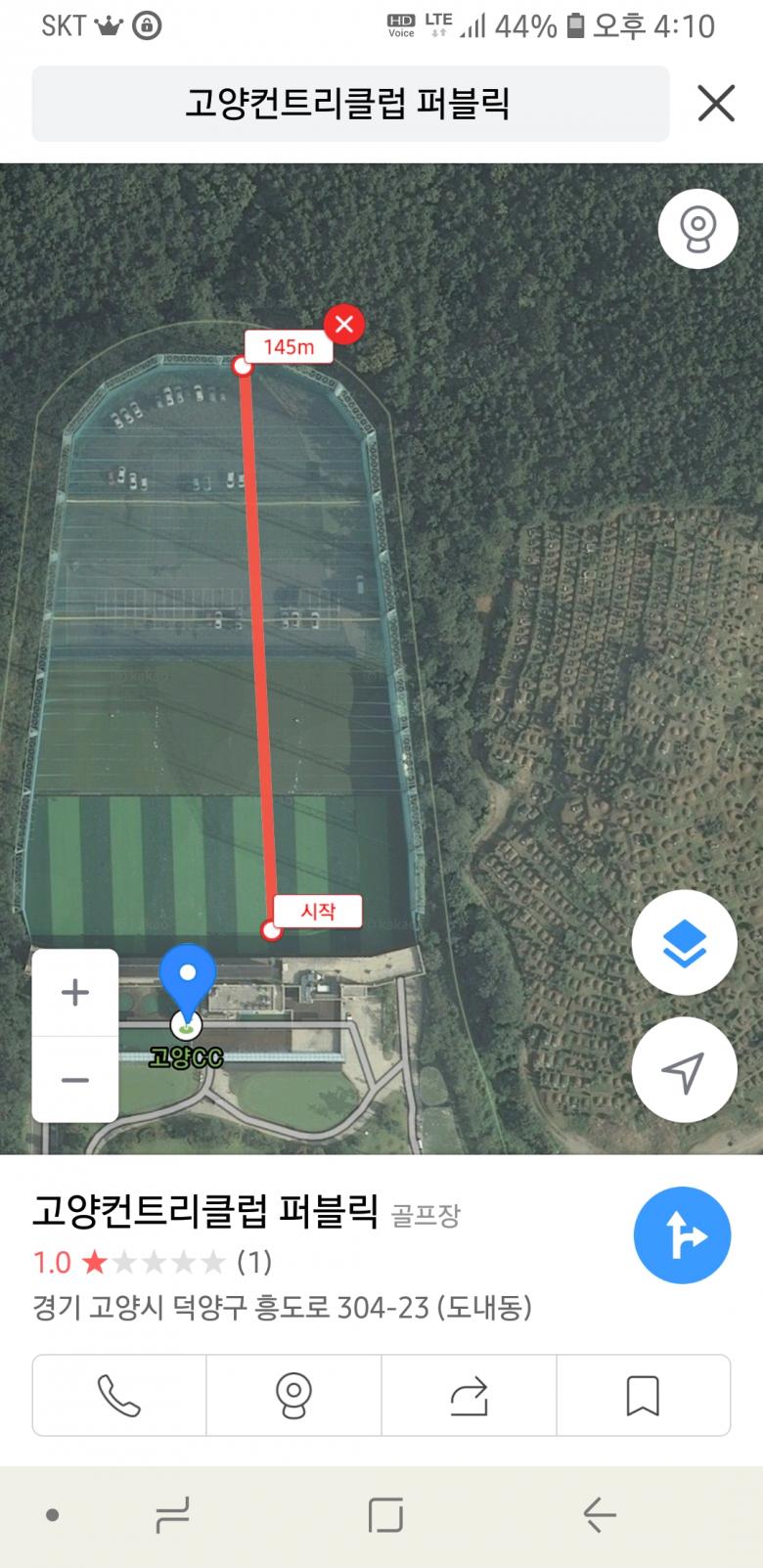The width and height of the screenshot is (763, 1568).
Task: Open the 고양컨트리클럽 퍼블릭 place details
Action: tap(204, 1213)
